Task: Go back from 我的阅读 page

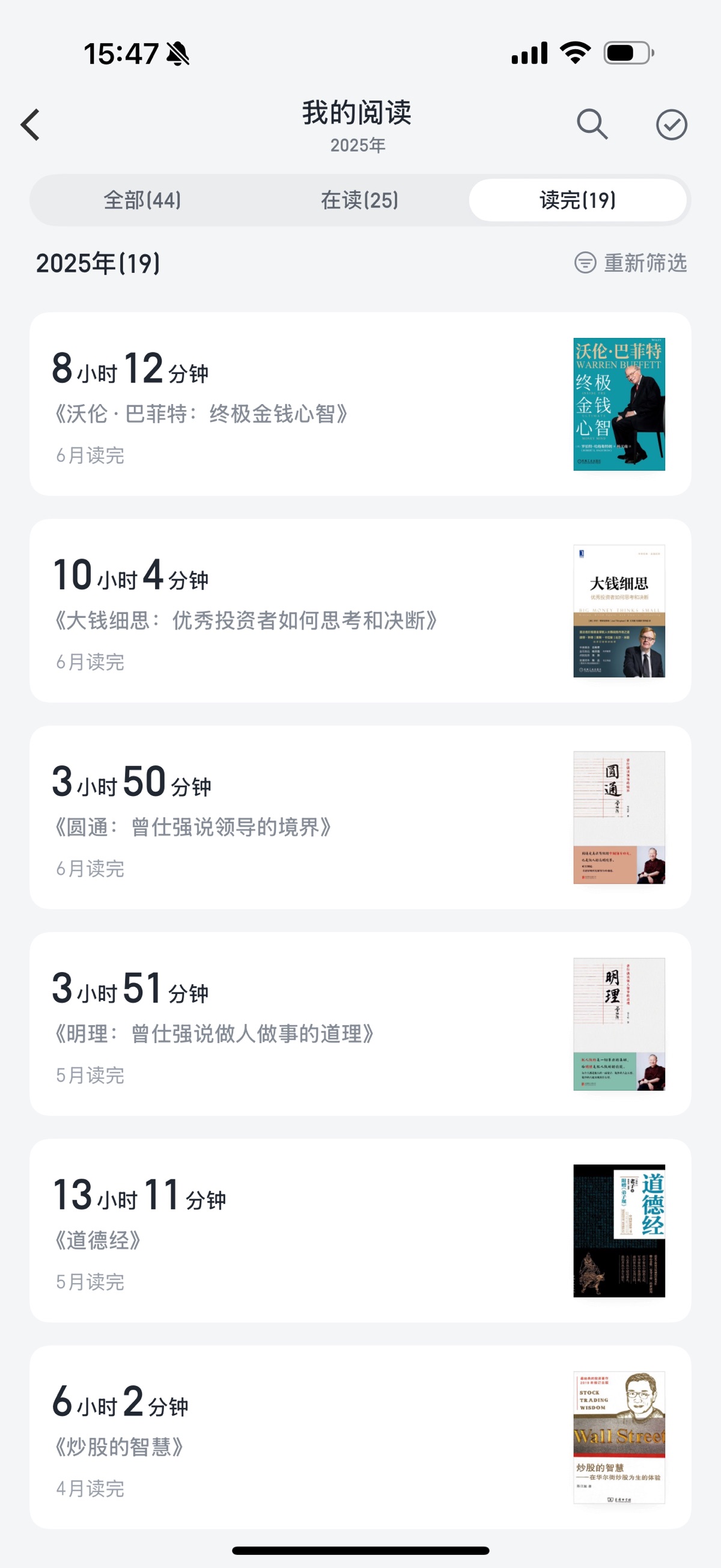Action: coord(31,125)
